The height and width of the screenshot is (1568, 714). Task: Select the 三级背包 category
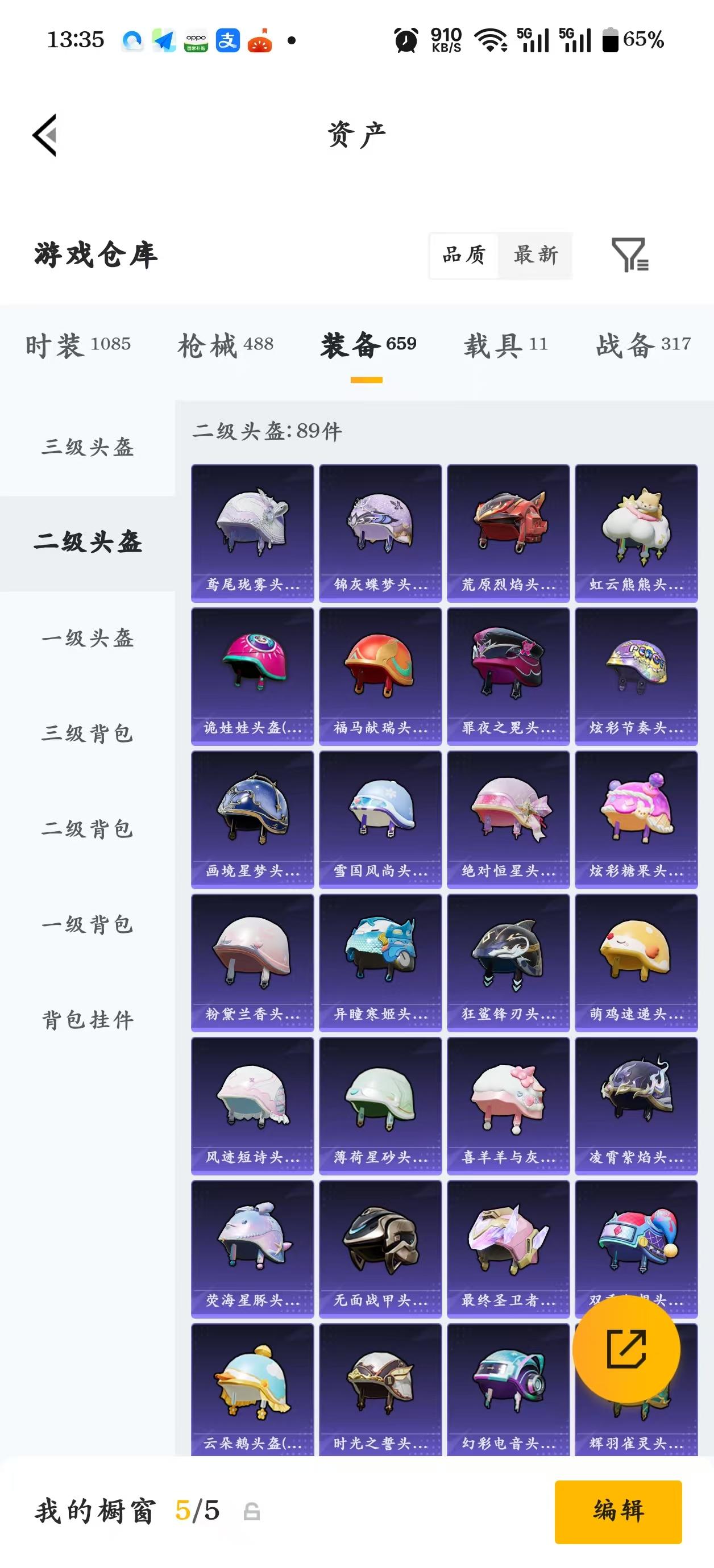point(88,733)
